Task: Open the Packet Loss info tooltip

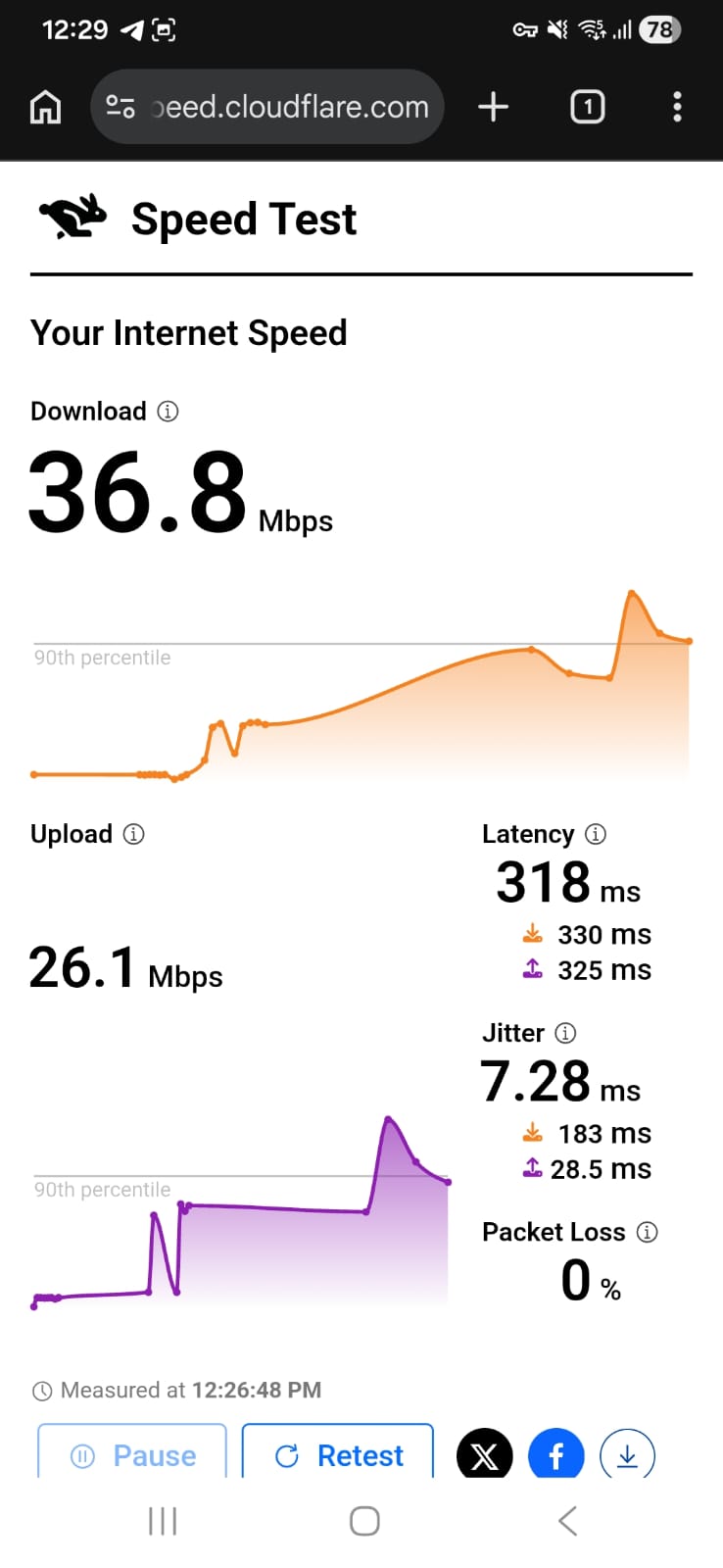Action: pyautogui.click(x=648, y=1233)
